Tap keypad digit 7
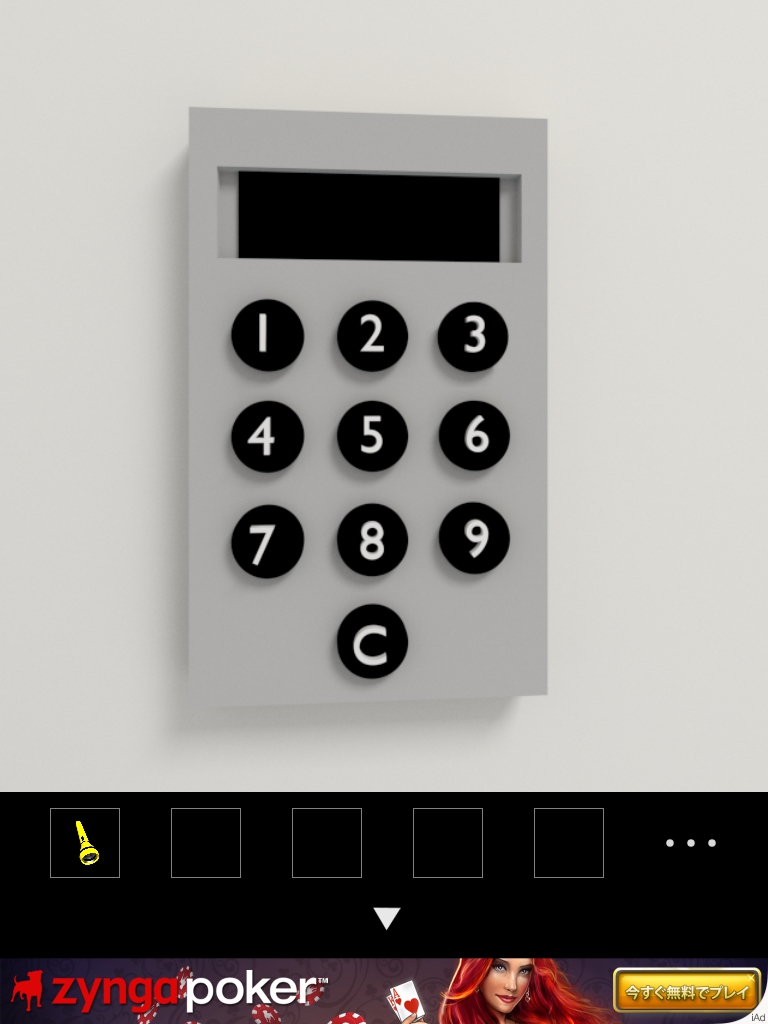 tap(267, 542)
